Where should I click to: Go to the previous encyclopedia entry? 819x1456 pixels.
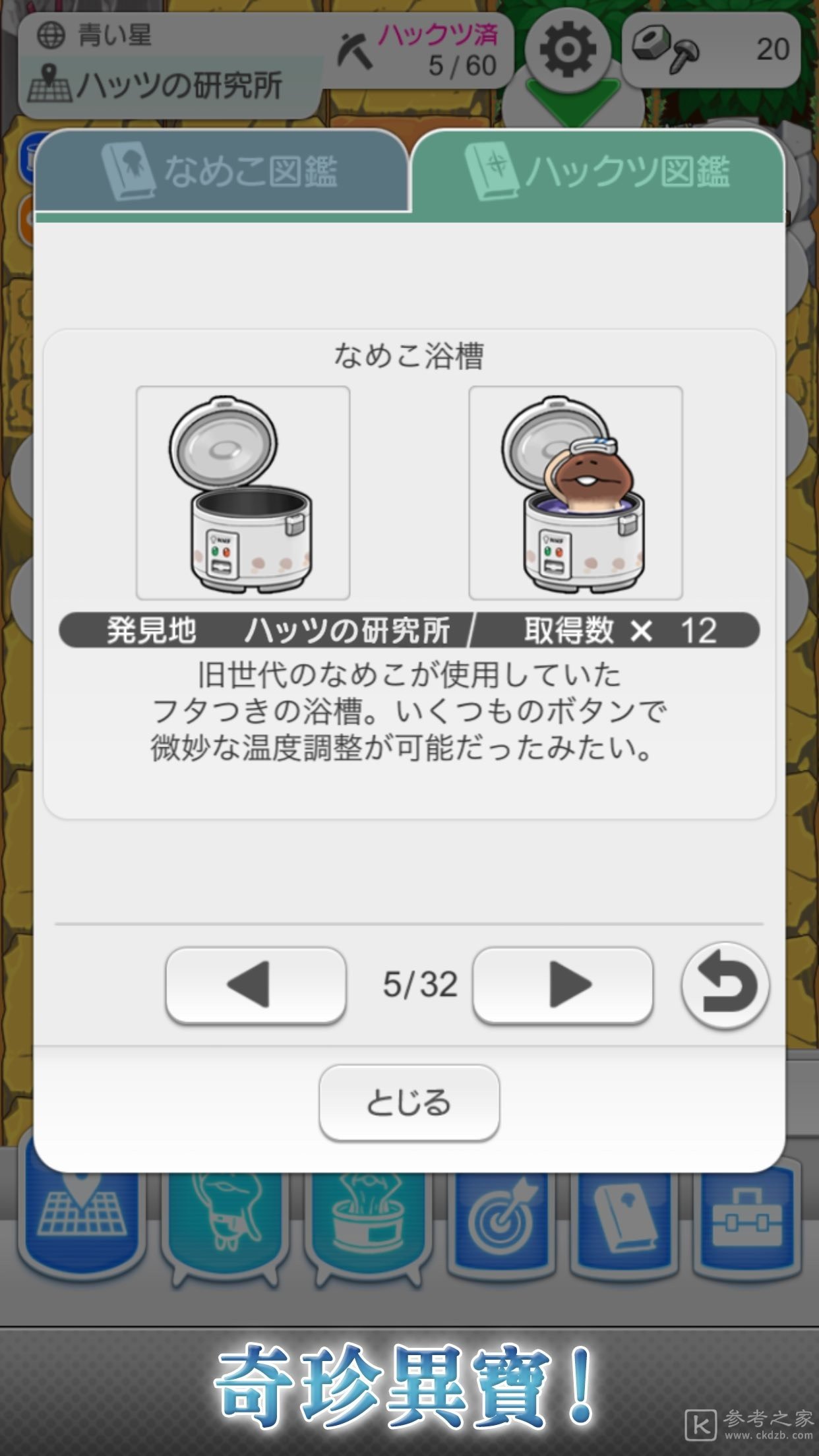(x=255, y=985)
